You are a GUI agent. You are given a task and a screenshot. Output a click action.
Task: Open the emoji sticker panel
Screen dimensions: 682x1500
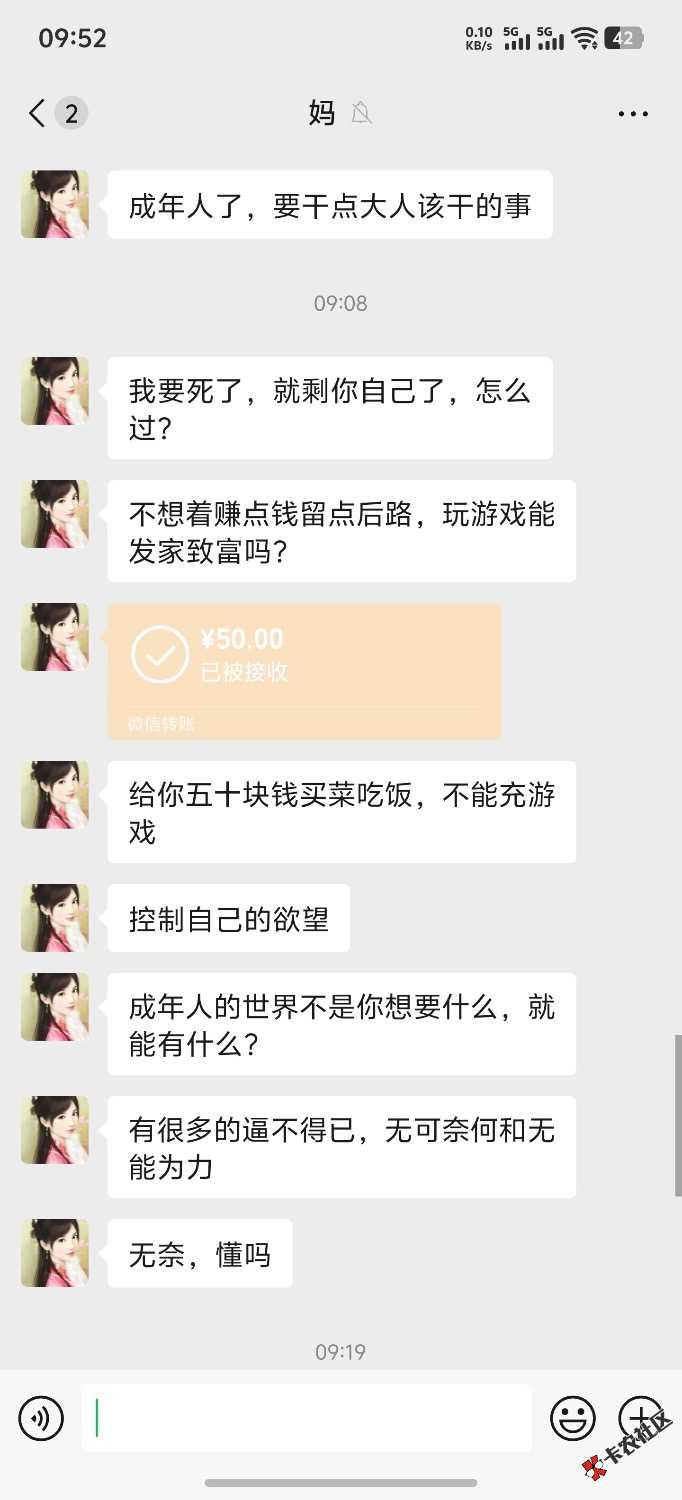tap(573, 1418)
